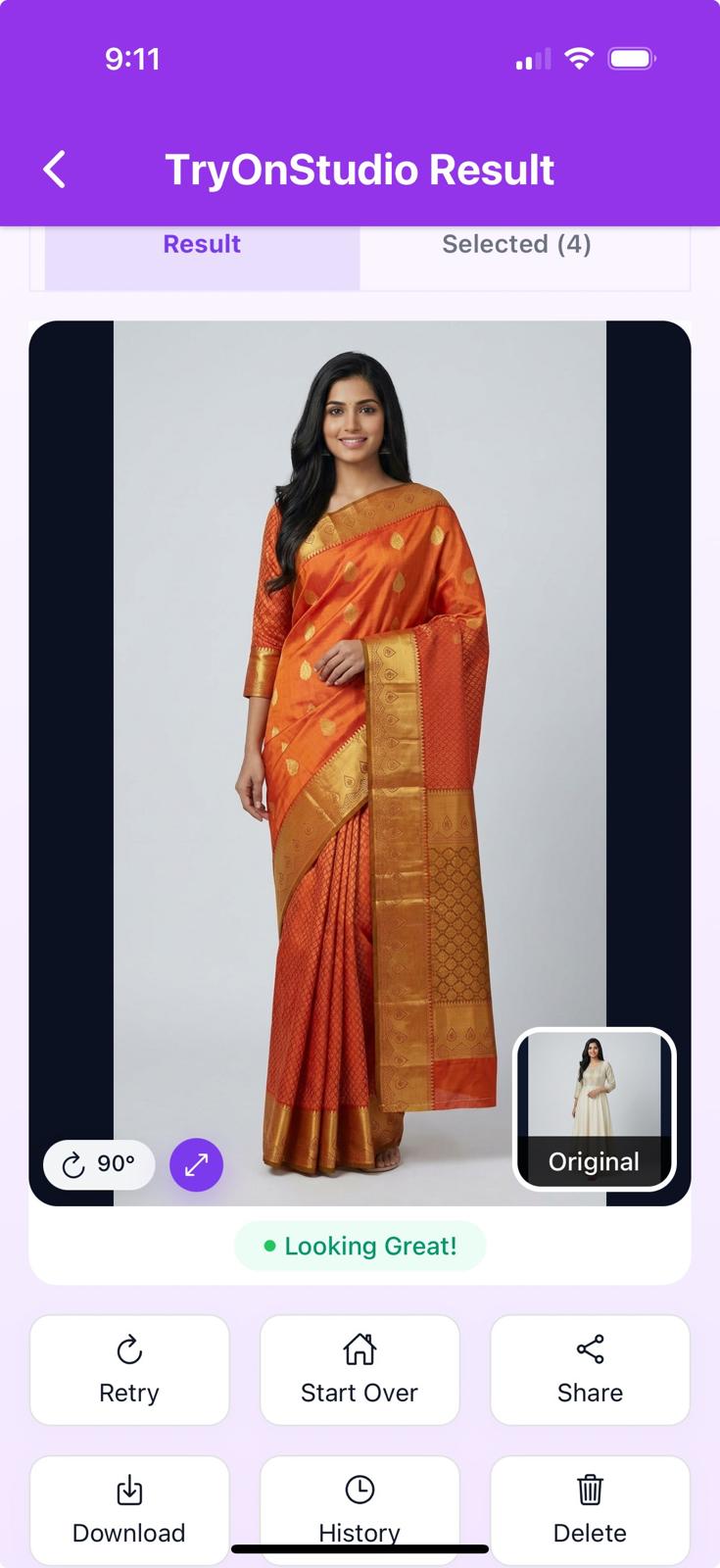Switch to the Result tab
720x1568 pixels.
point(201,244)
